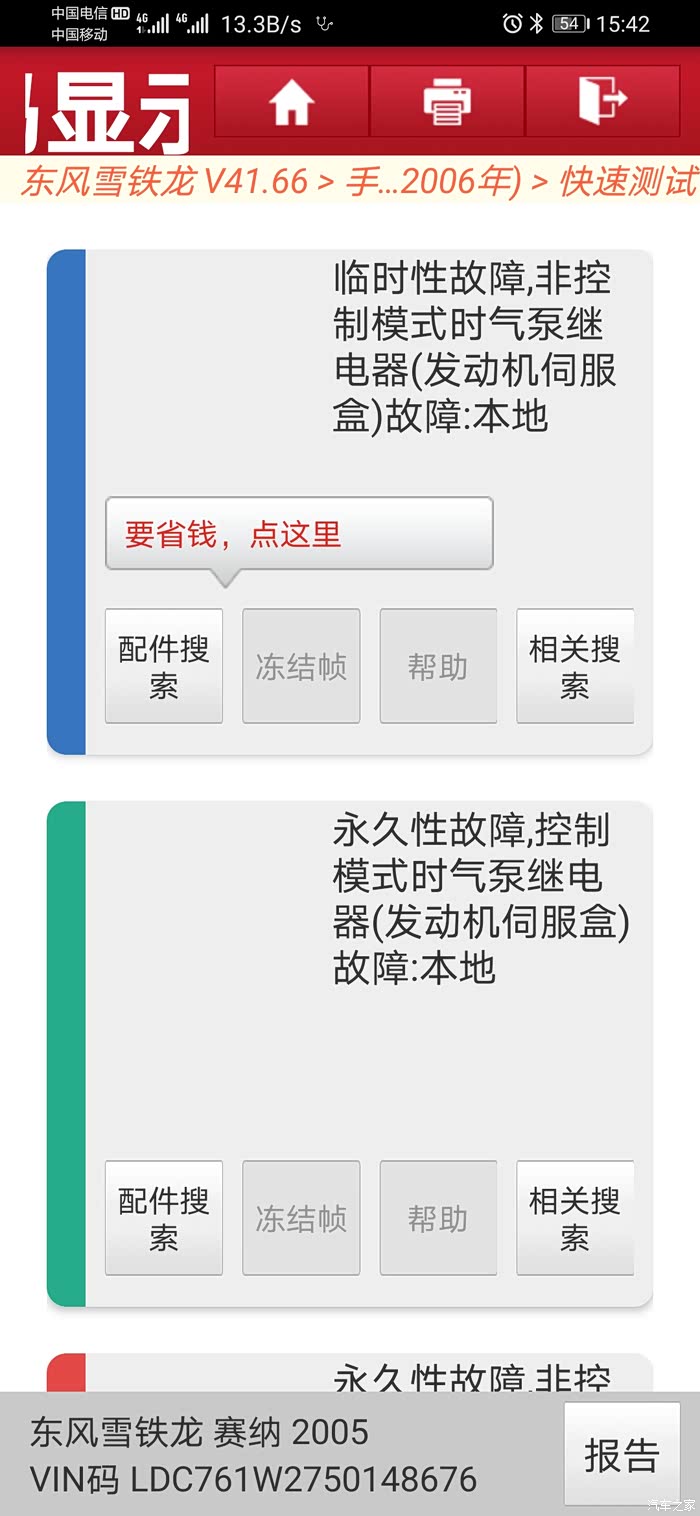This screenshot has height=1516, width=700.
Task: Tap 配件搜索 under the 临时性故障 card
Action: tap(164, 666)
